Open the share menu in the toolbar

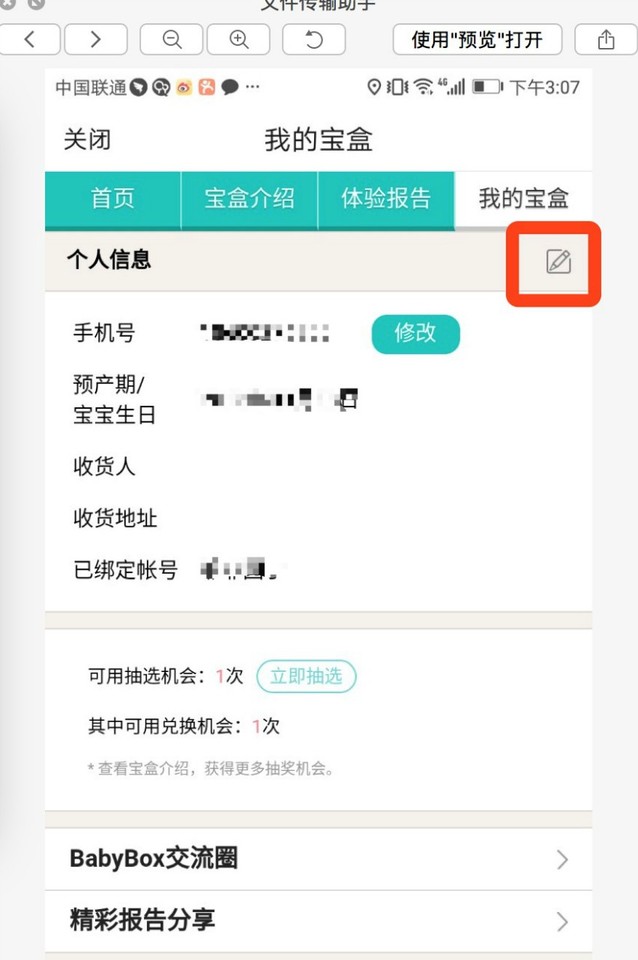coord(606,40)
